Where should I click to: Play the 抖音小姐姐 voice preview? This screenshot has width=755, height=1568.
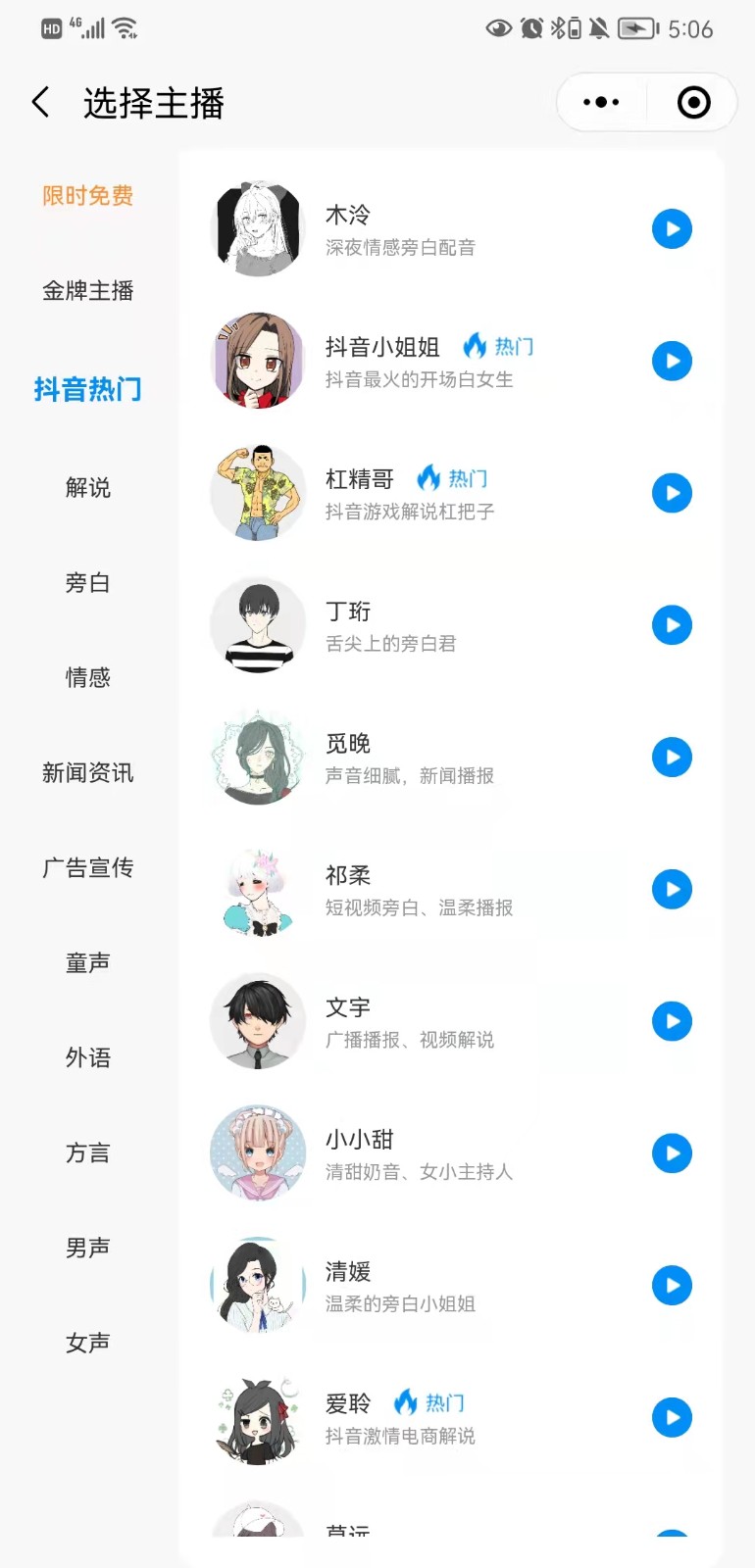(672, 361)
